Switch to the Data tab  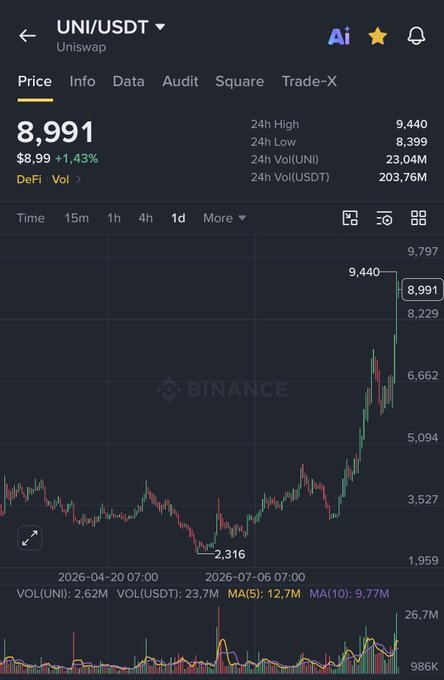(x=128, y=81)
